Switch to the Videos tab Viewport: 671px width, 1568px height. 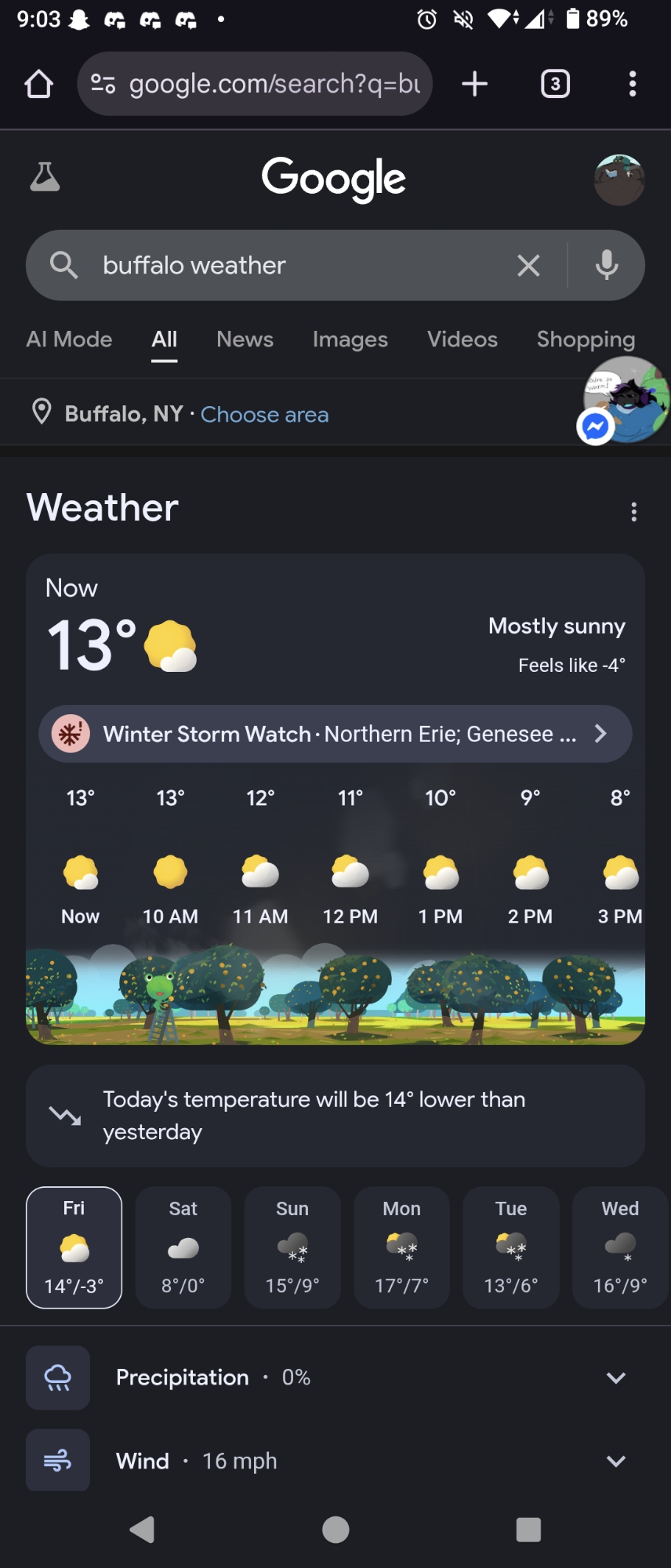pos(462,339)
